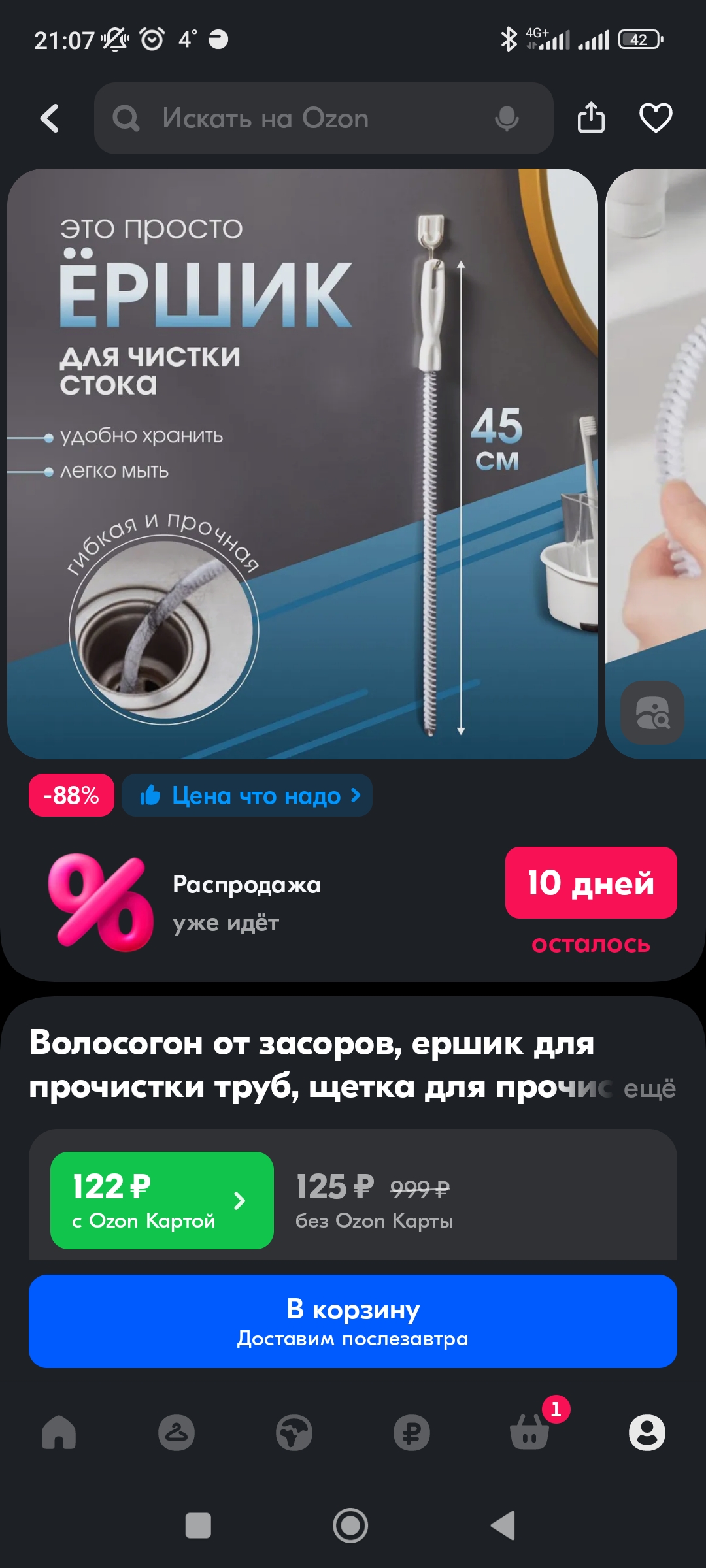Switch to the home tab
Screen dimensions: 706x1568
click(x=59, y=1433)
